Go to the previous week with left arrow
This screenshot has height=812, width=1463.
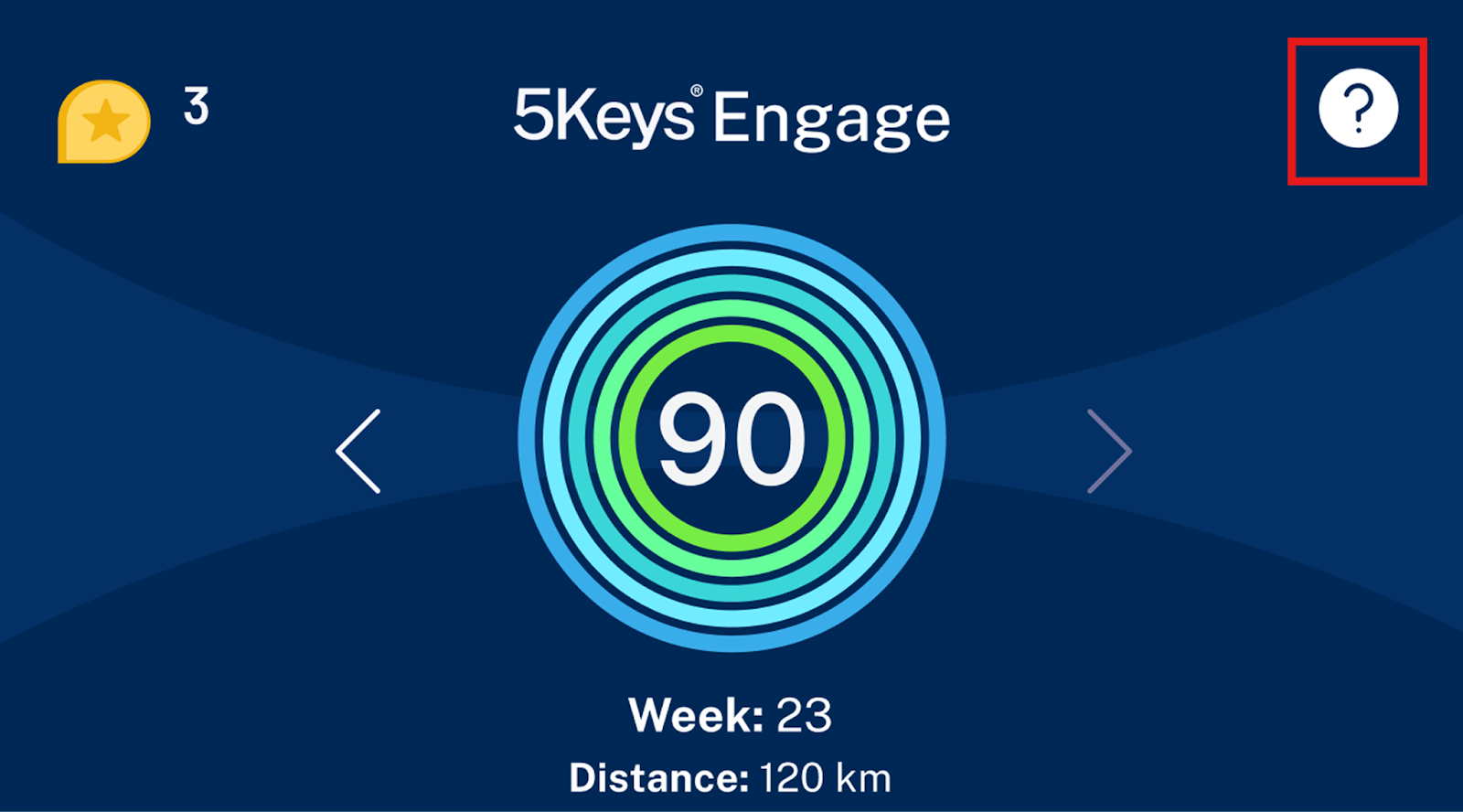[x=358, y=451]
